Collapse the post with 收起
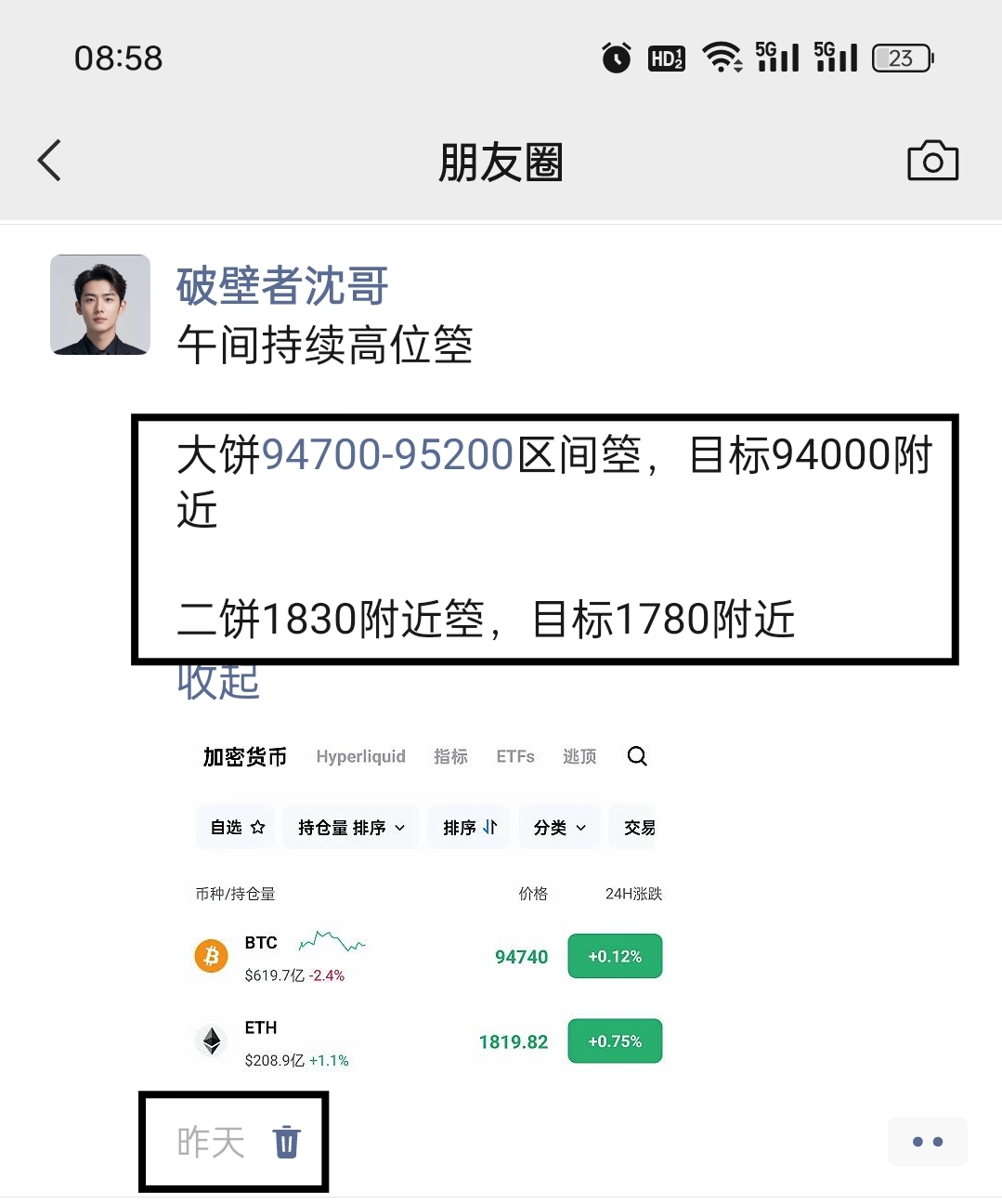1002x1204 pixels. [x=218, y=684]
